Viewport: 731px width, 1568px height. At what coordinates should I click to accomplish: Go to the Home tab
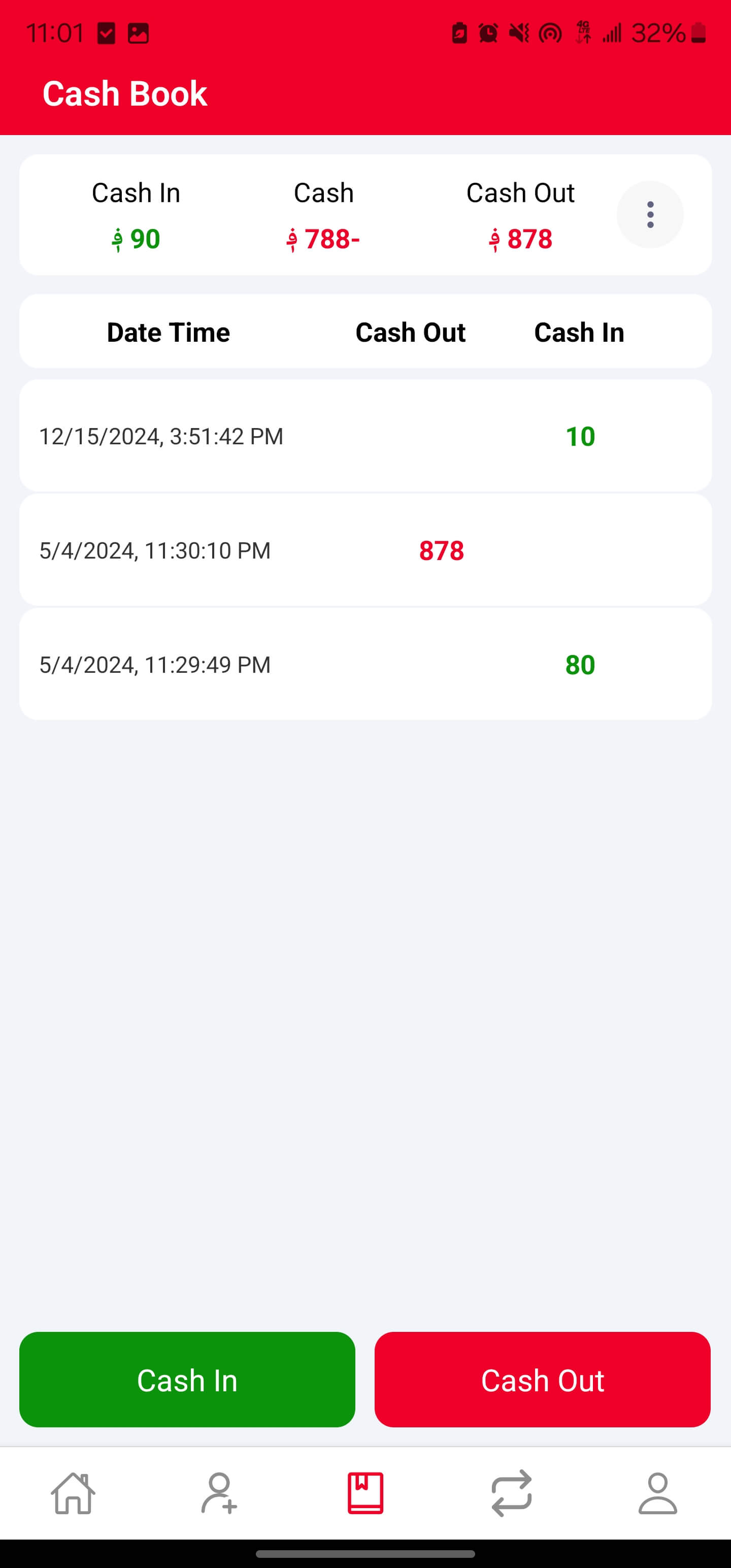pyautogui.click(x=73, y=1493)
